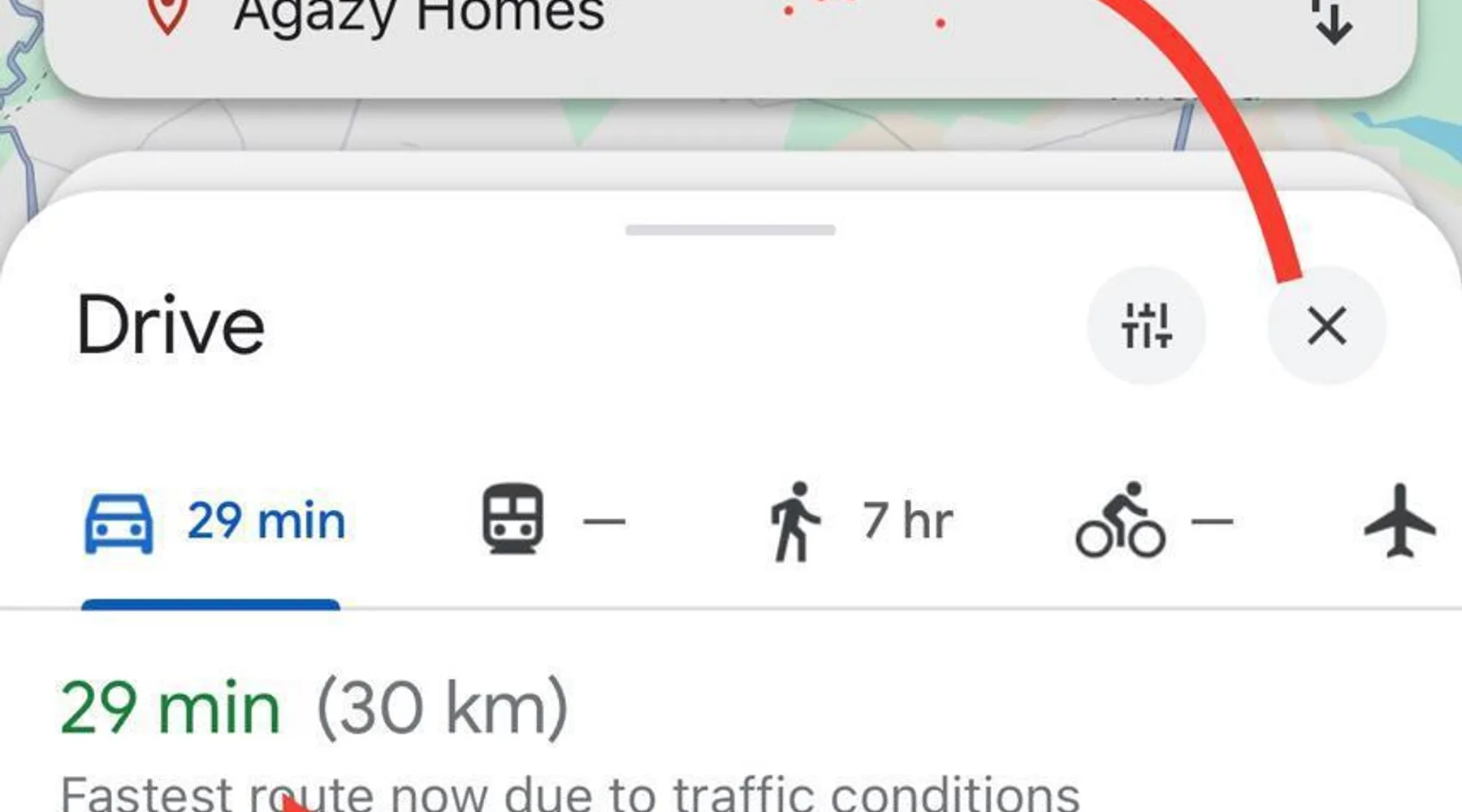Screen dimensions: 1462x812
Task: Edit the Agazy Homes destination field
Action: pyautogui.click(x=418, y=16)
